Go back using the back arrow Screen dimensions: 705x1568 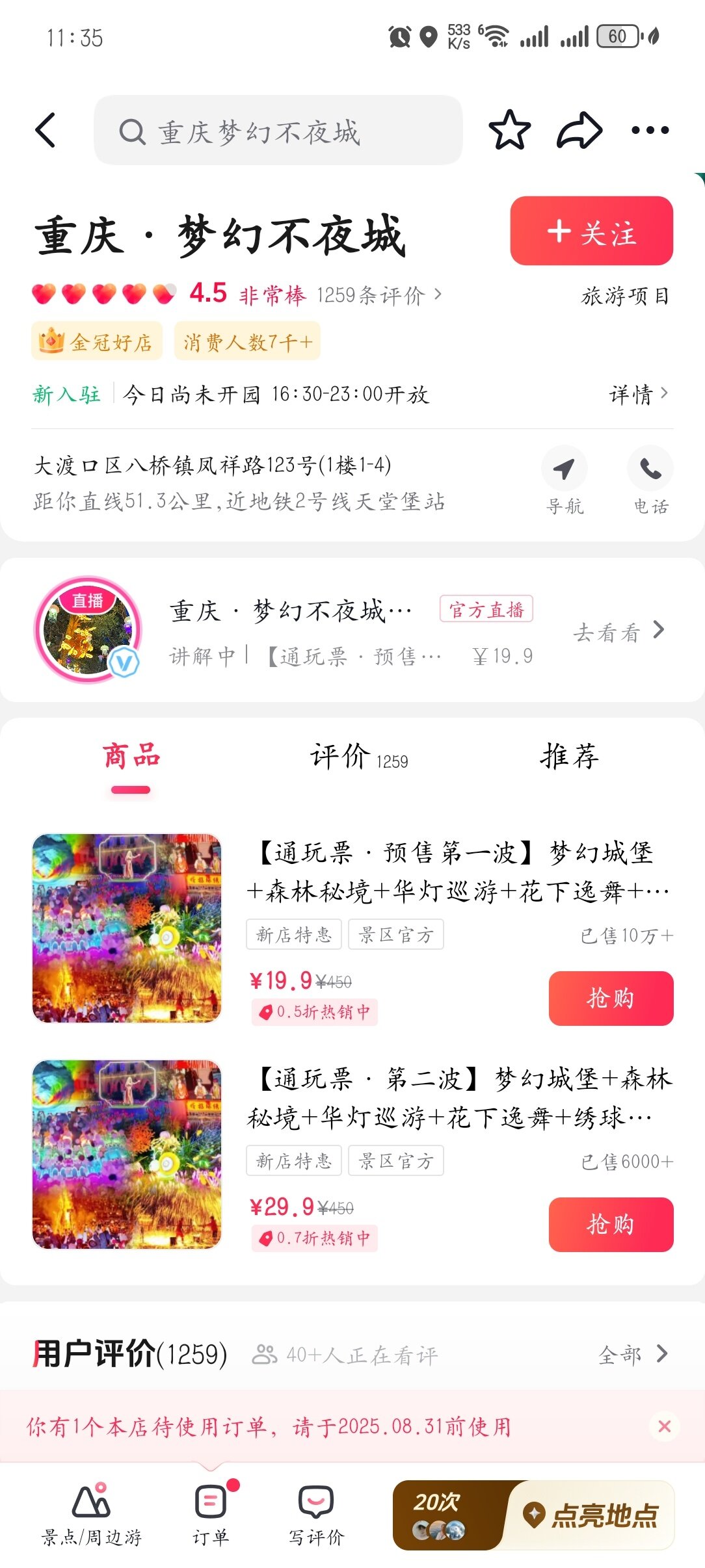[x=46, y=130]
